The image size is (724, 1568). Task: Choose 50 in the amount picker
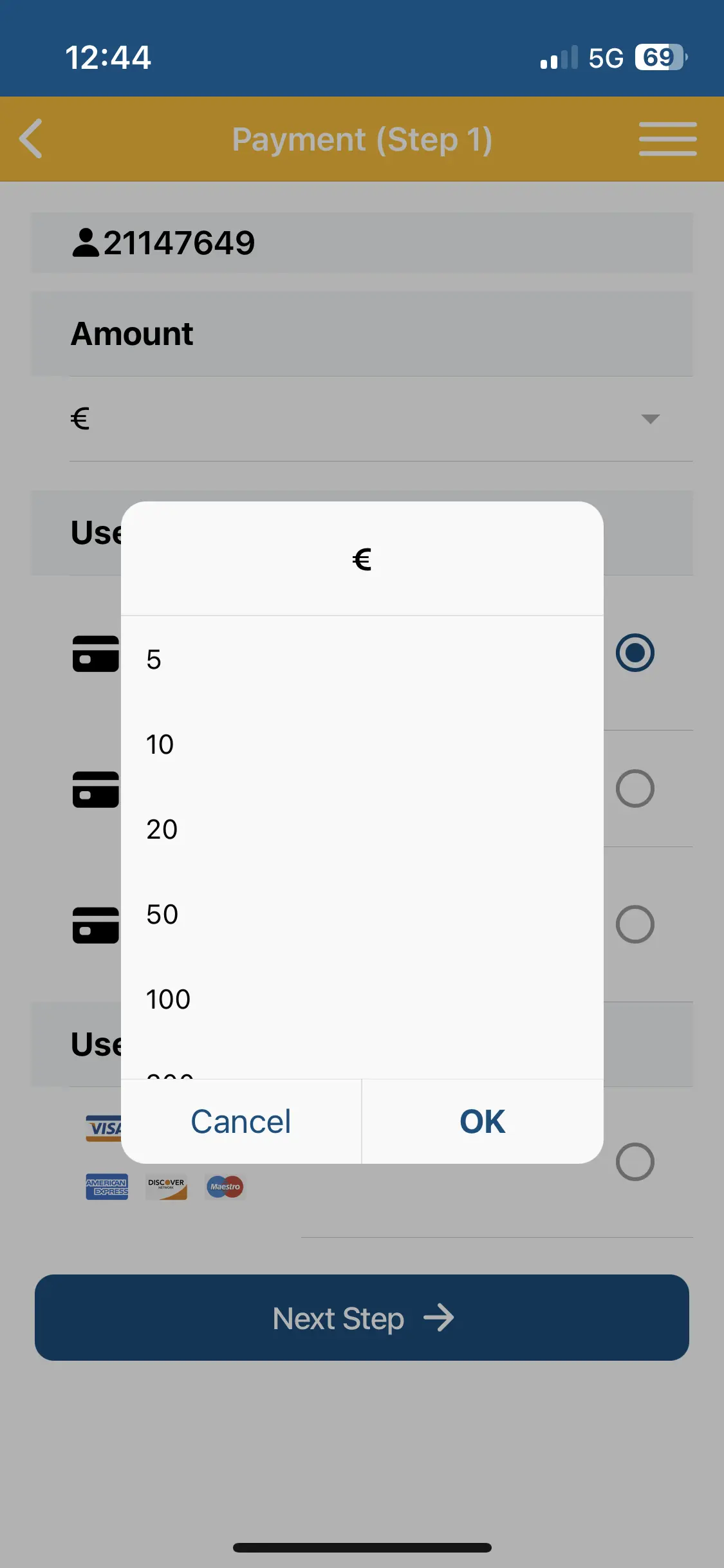tap(162, 914)
